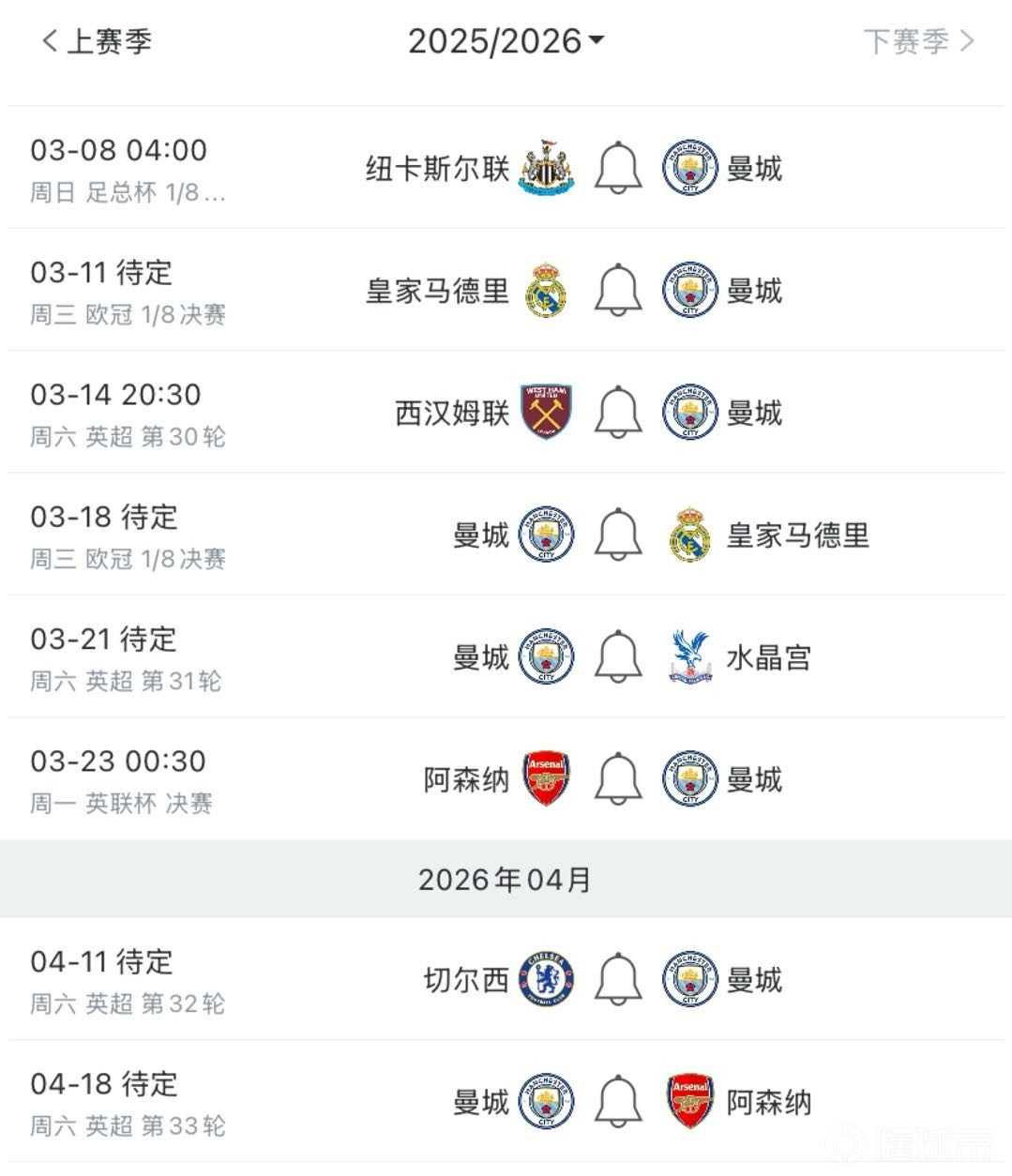Select the 2026年04月 month header
This screenshot has width=1012, height=1176.
tap(506, 878)
